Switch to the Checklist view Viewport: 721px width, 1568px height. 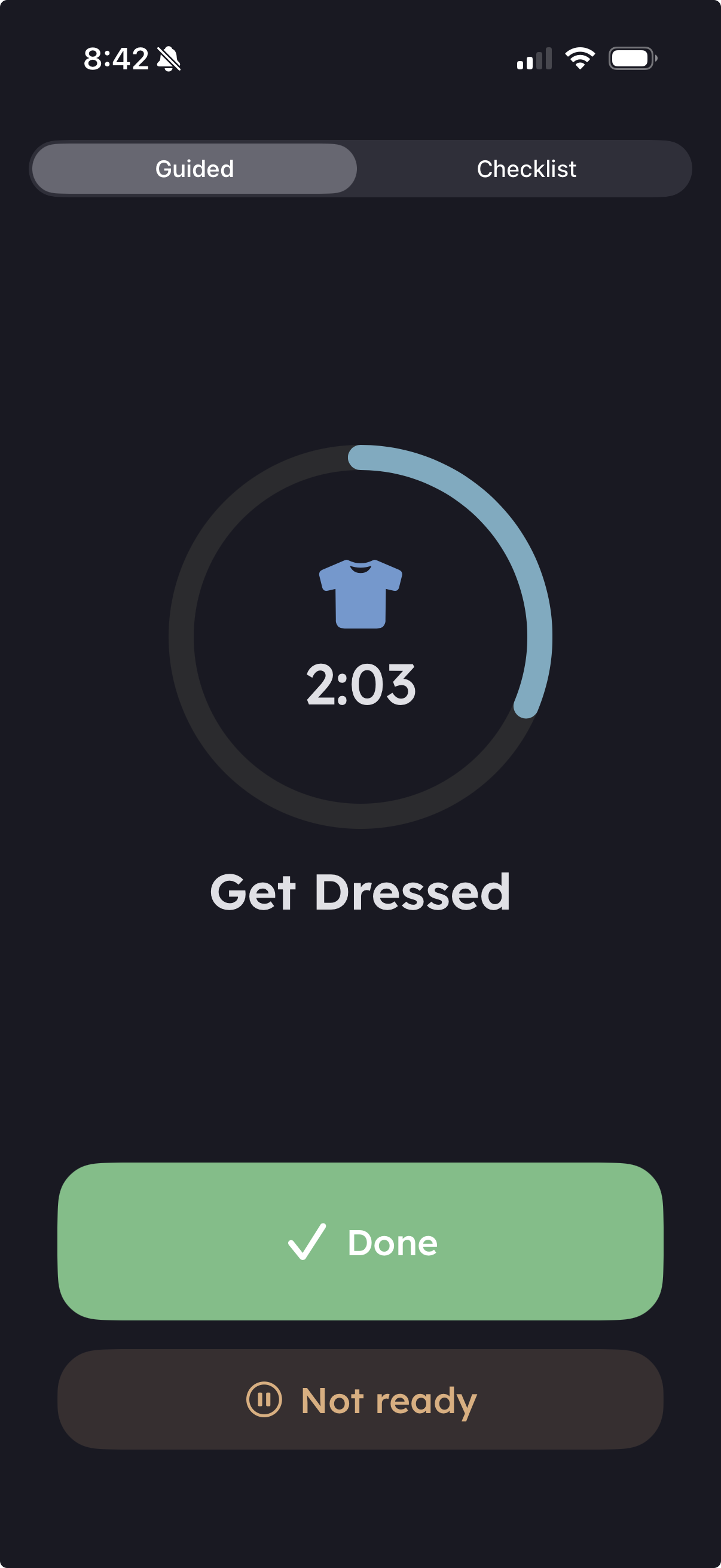(526, 168)
